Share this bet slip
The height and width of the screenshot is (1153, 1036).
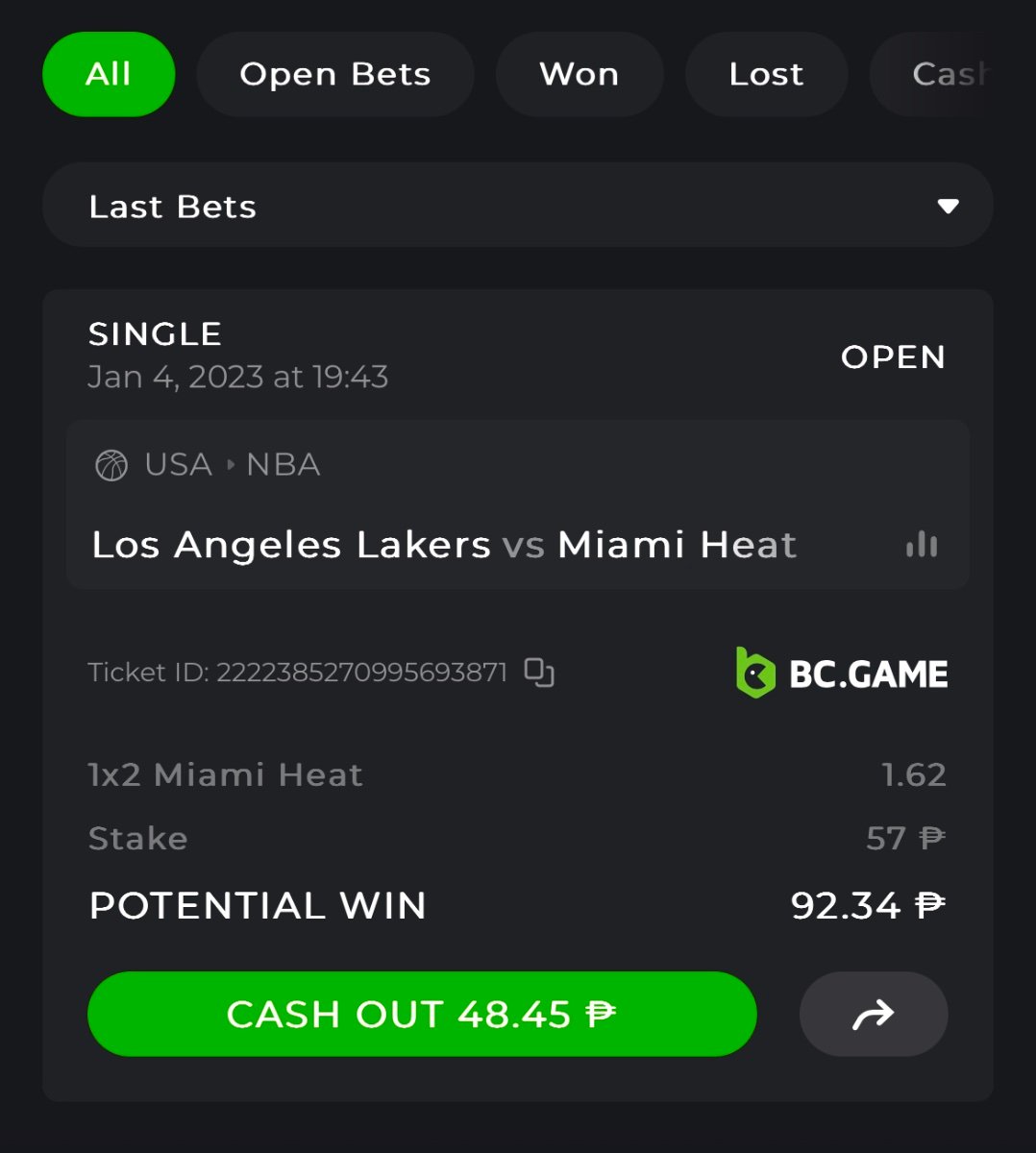click(x=873, y=1014)
